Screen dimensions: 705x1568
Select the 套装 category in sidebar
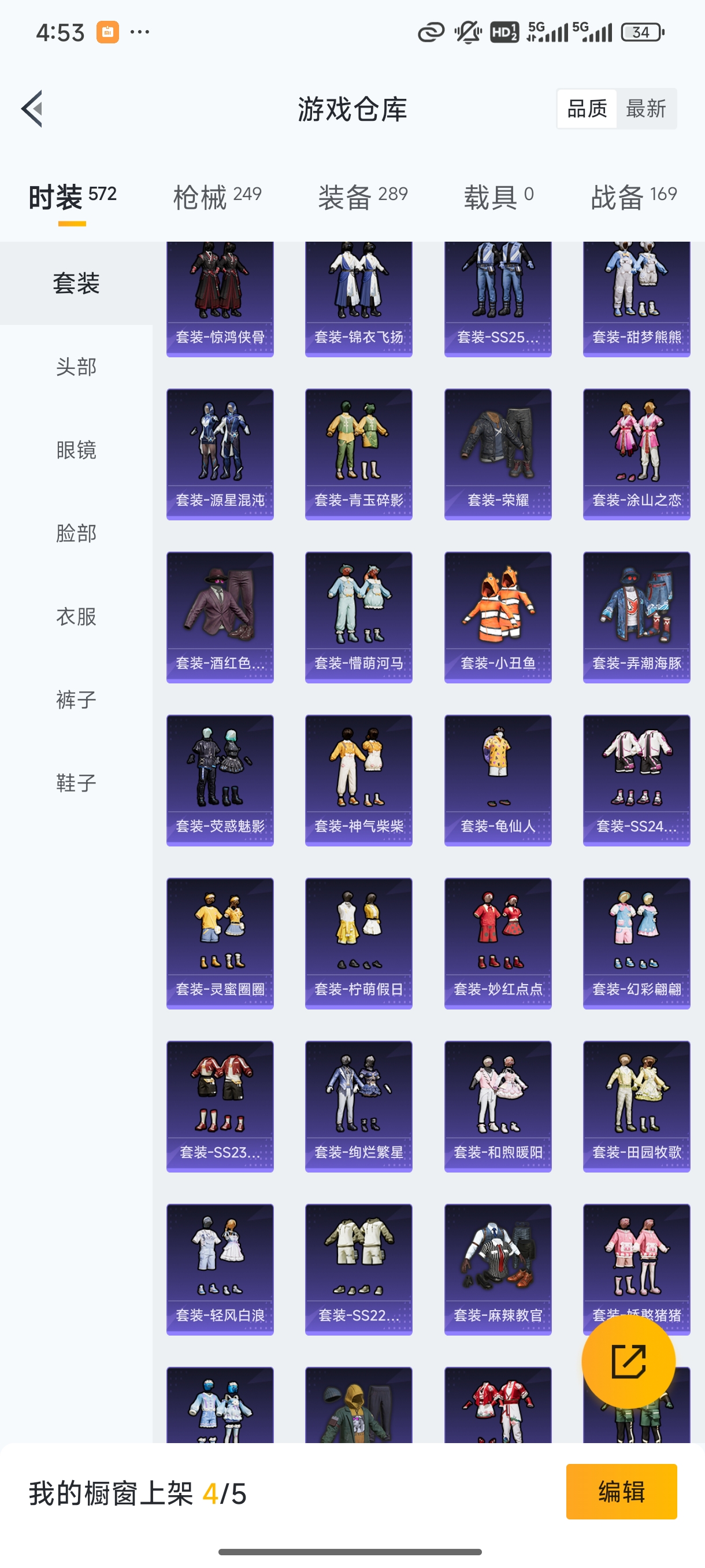pos(76,282)
